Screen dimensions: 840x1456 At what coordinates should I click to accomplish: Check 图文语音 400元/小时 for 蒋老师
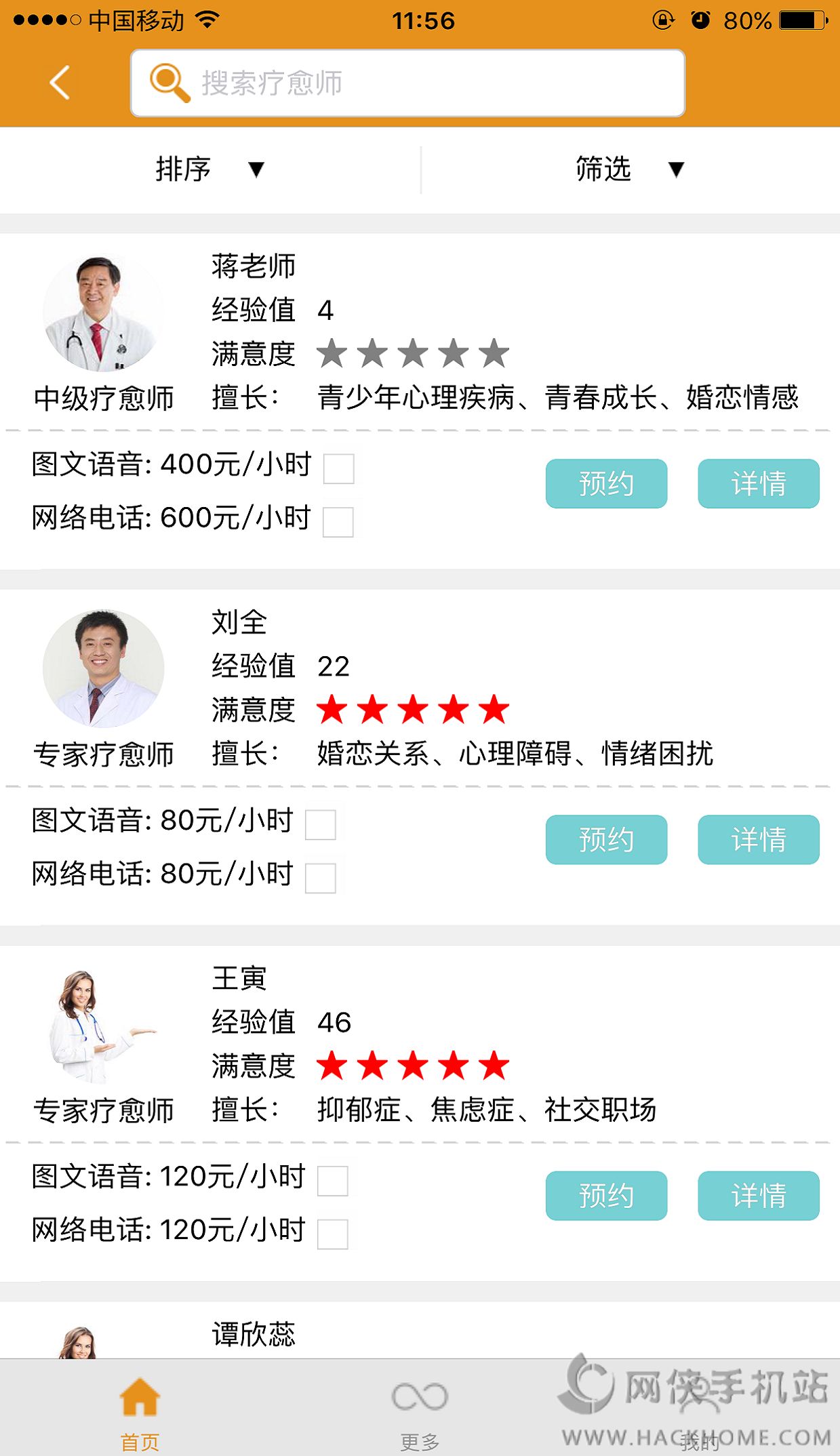click(x=338, y=468)
